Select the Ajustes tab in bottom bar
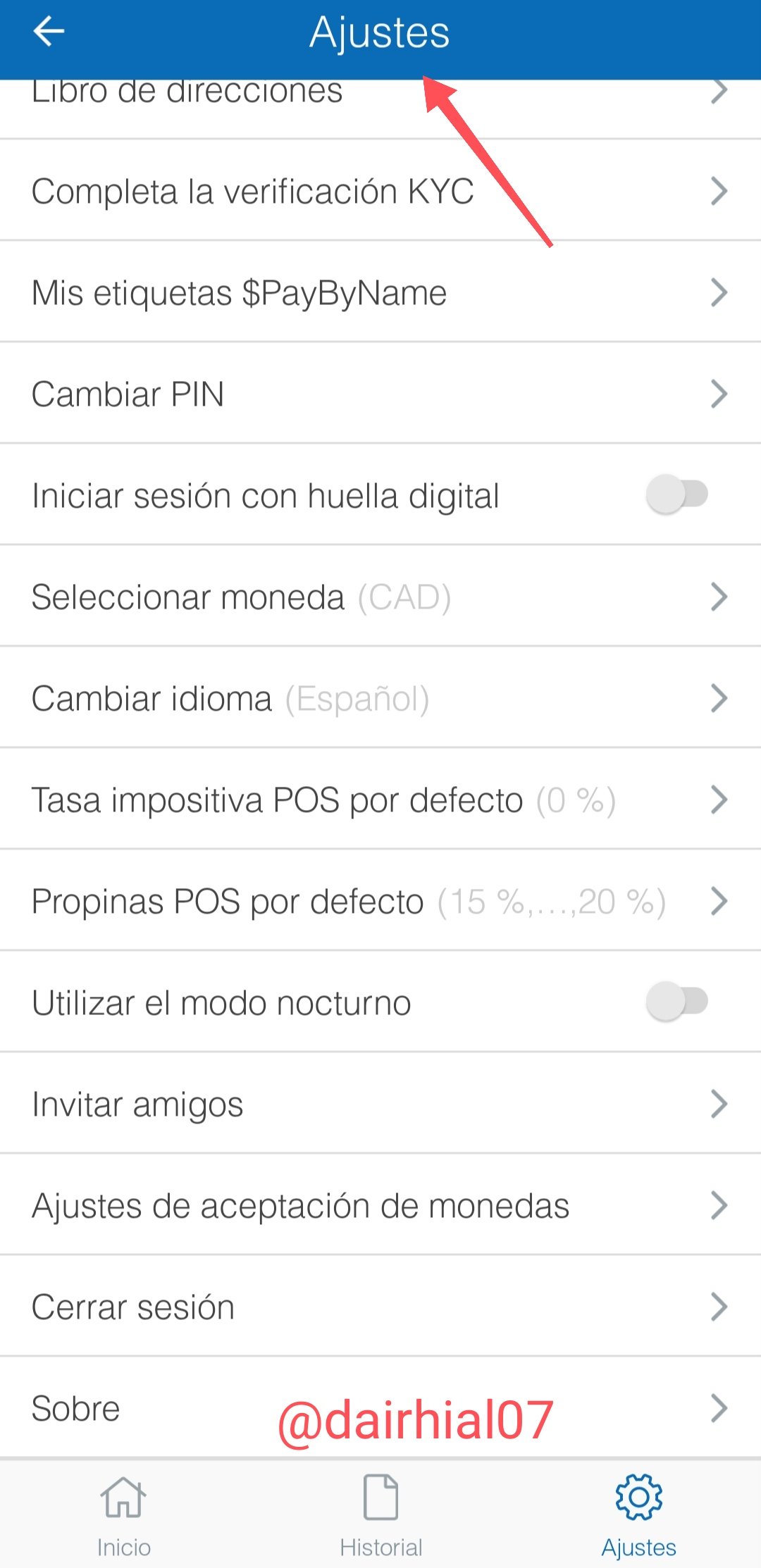The width and height of the screenshot is (761, 1568). pyautogui.click(x=638, y=1515)
